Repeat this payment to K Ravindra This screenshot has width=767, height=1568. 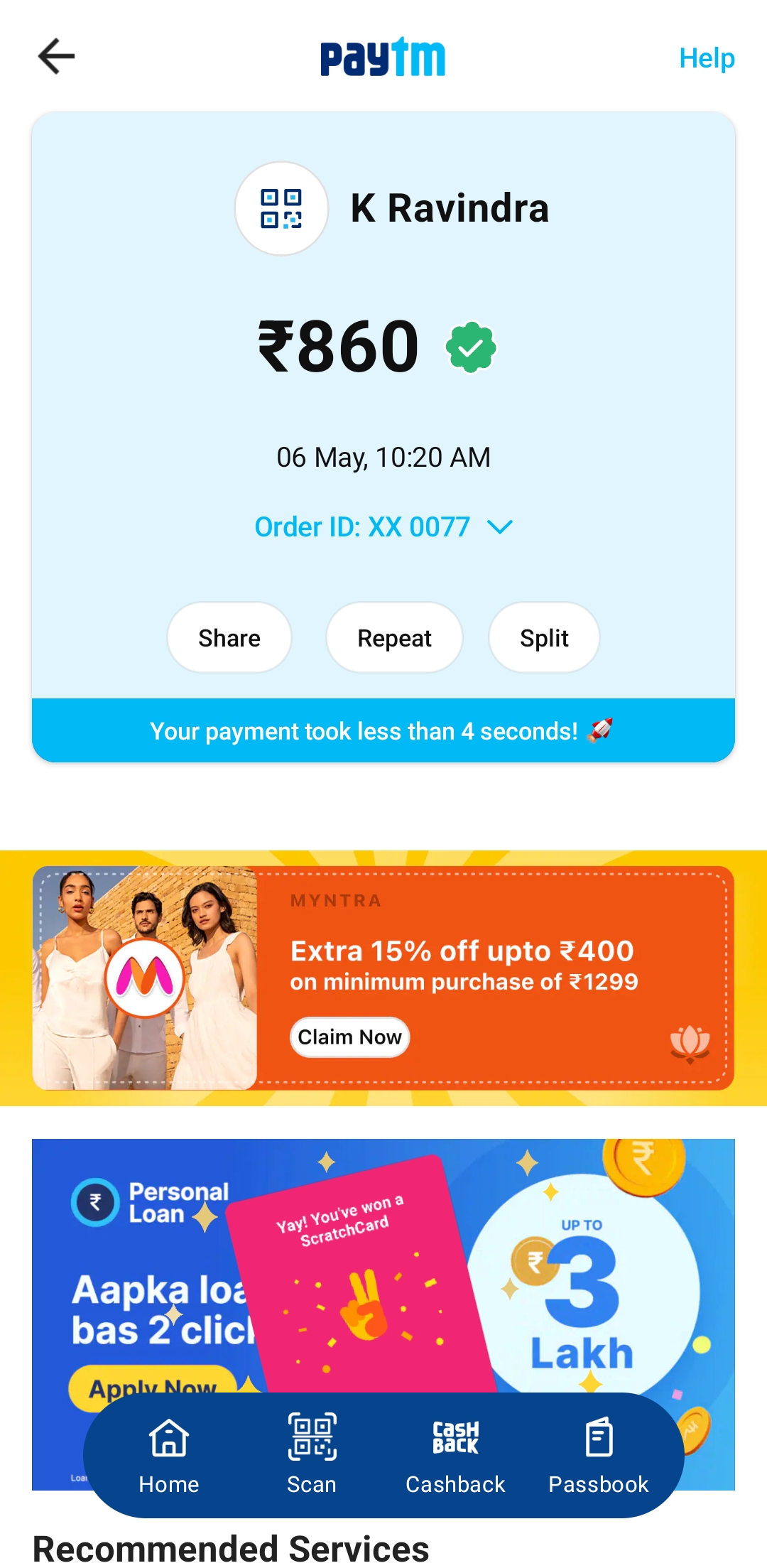(x=394, y=637)
